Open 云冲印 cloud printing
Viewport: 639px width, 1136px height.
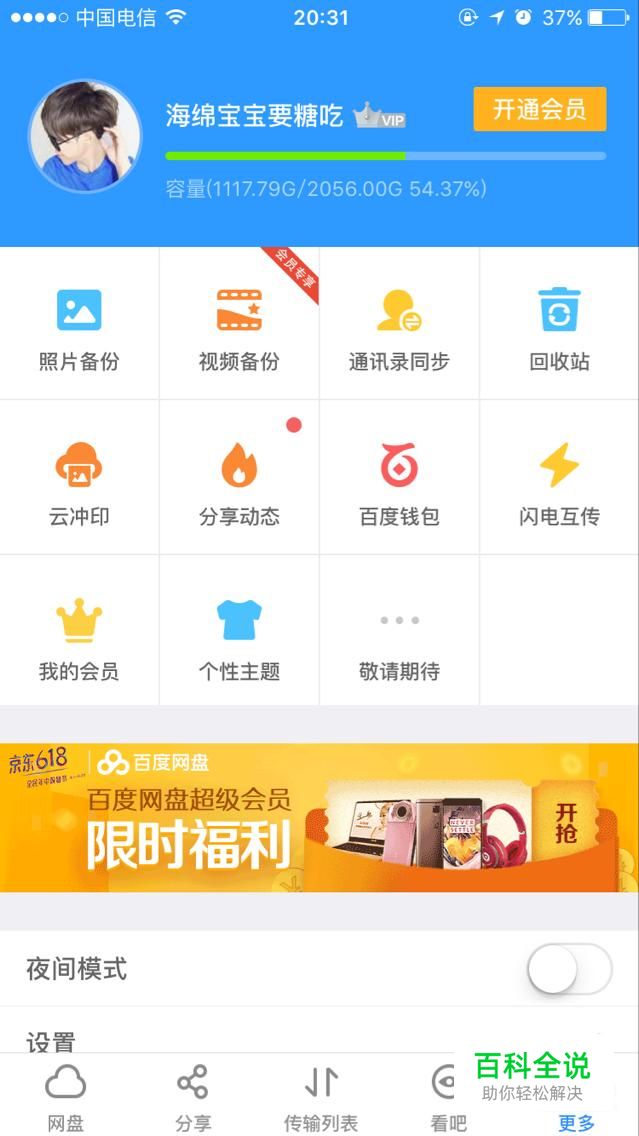[79, 479]
